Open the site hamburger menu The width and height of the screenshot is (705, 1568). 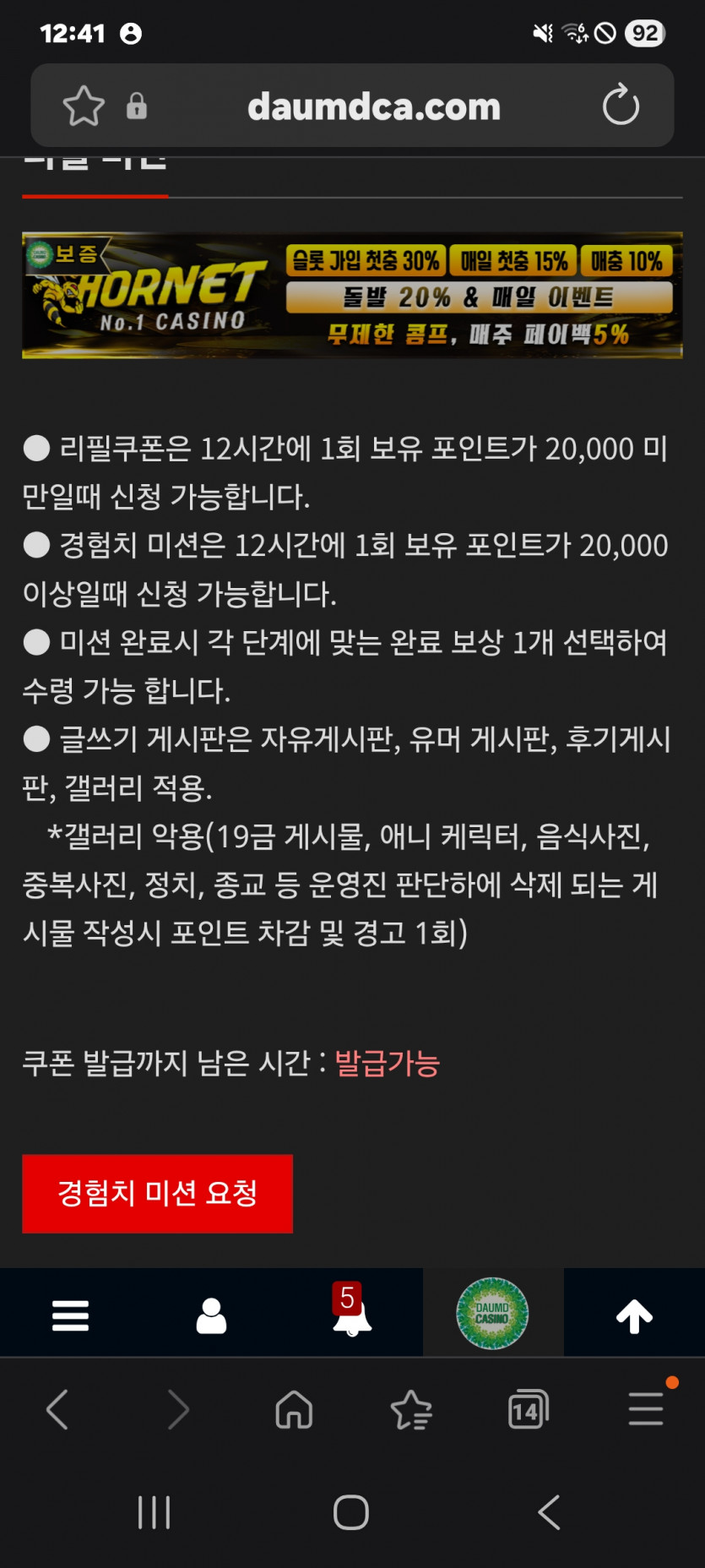pos(70,1312)
